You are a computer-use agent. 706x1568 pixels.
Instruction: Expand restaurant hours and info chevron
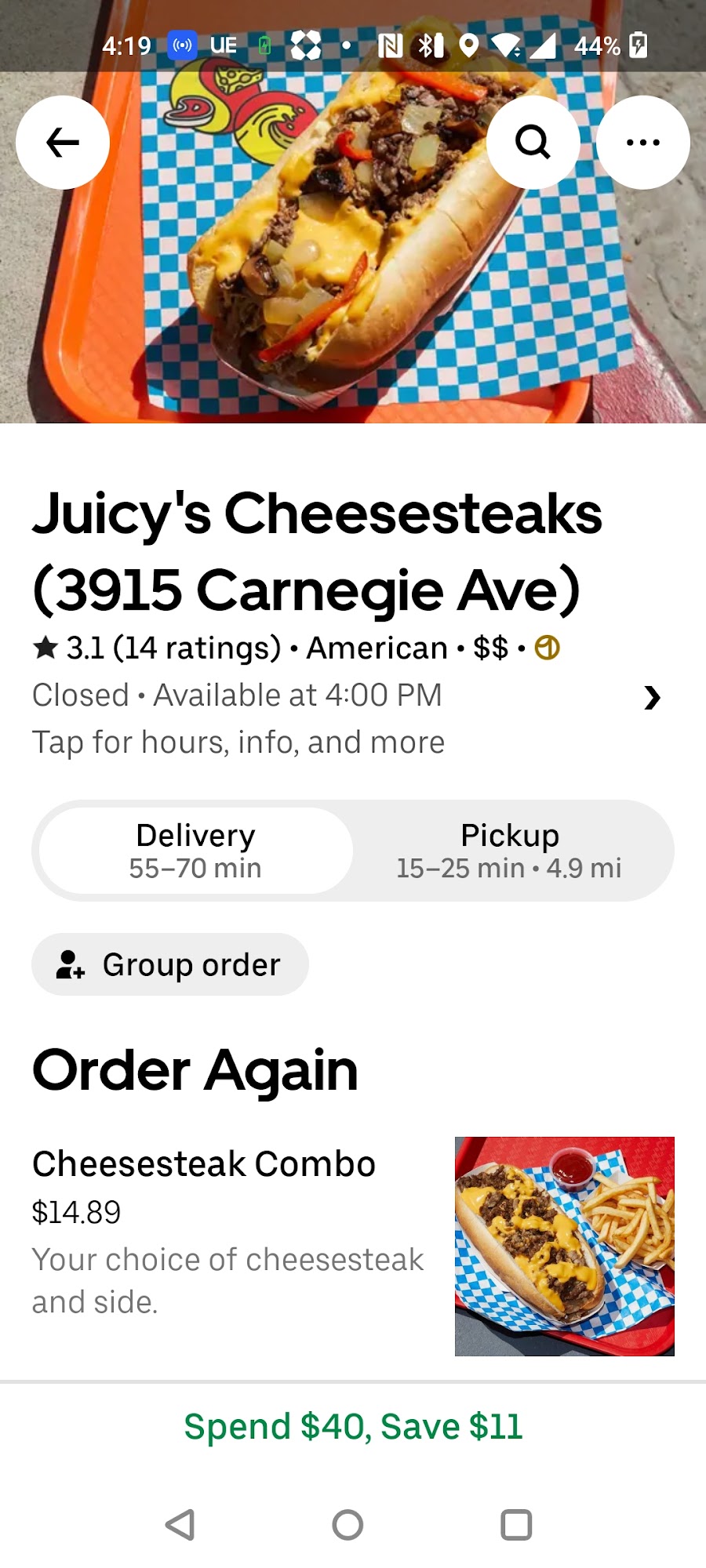coord(653,698)
